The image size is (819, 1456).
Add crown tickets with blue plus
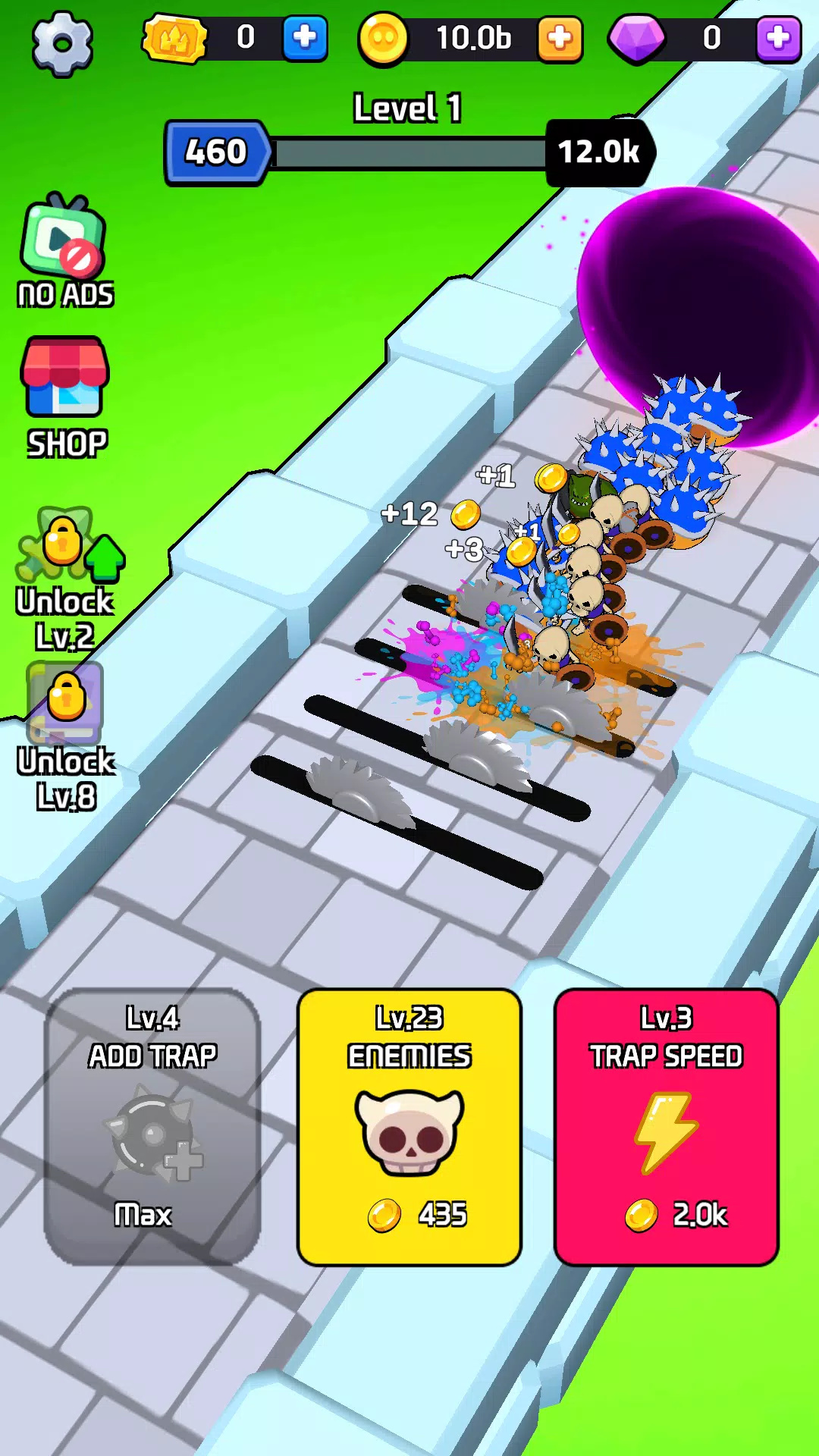(x=305, y=38)
